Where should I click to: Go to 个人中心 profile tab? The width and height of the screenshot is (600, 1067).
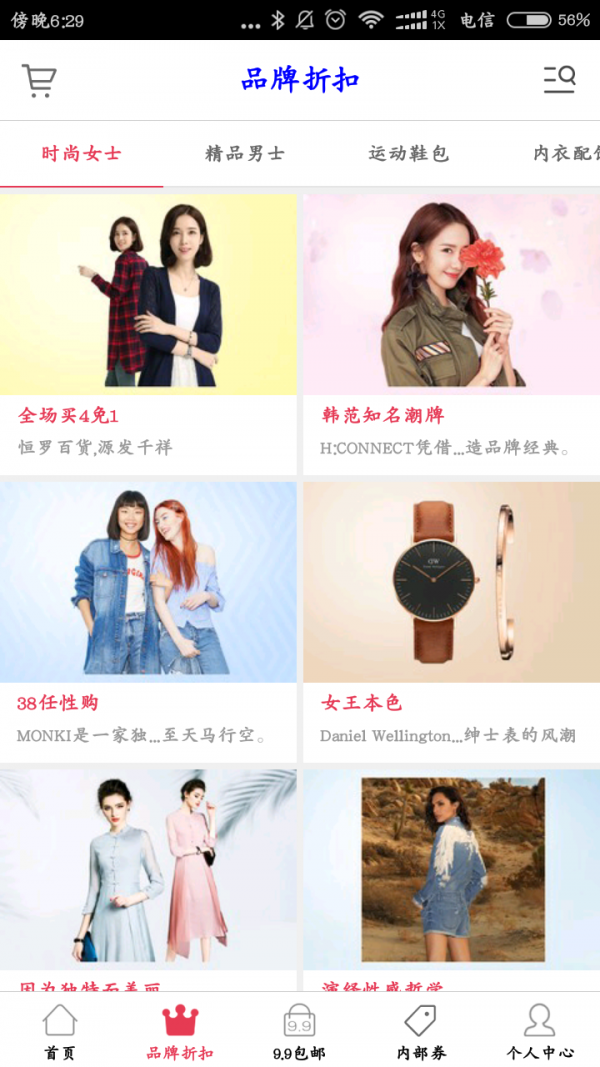[x=539, y=1031]
